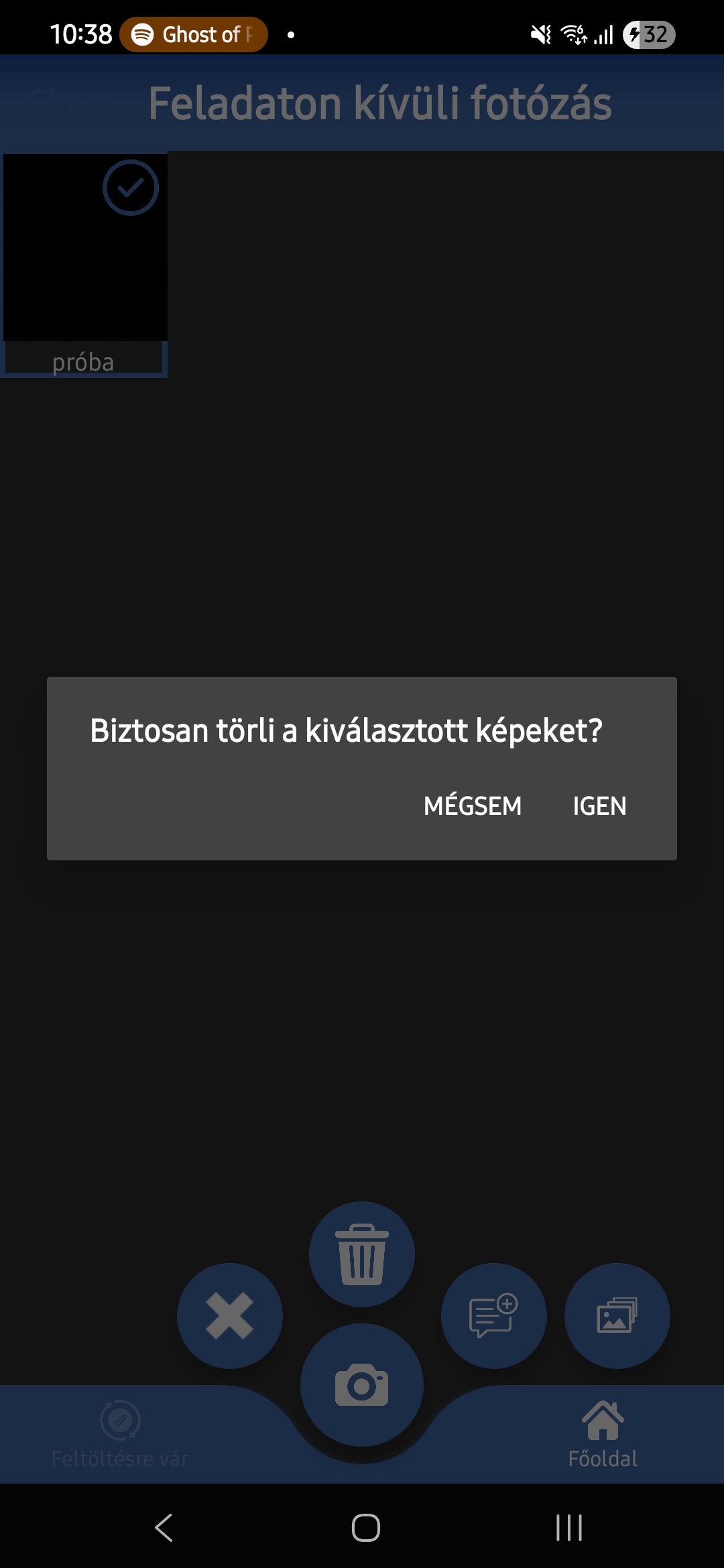The height and width of the screenshot is (1568, 724).
Task: Go back using system navigation
Action: pyautogui.click(x=164, y=1528)
